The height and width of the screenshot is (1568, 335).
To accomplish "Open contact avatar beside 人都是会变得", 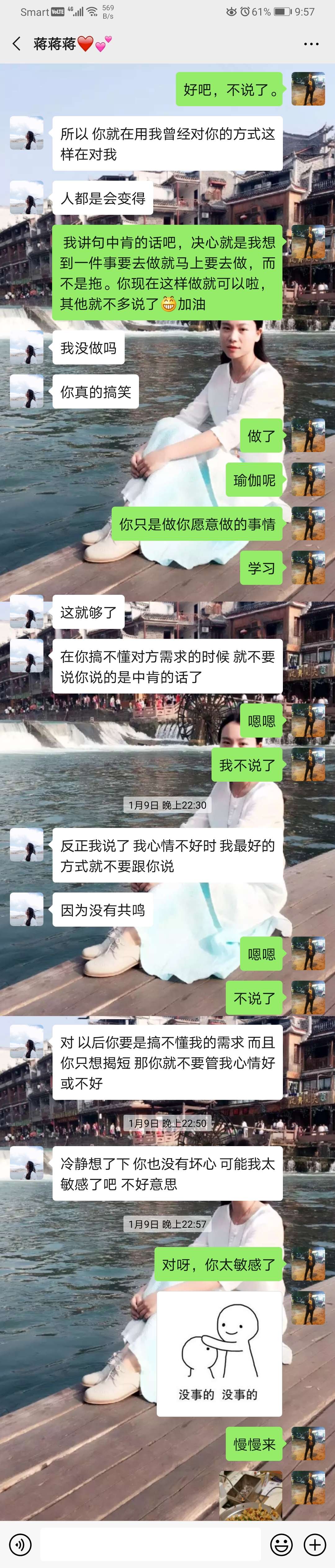I will [x=27, y=197].
